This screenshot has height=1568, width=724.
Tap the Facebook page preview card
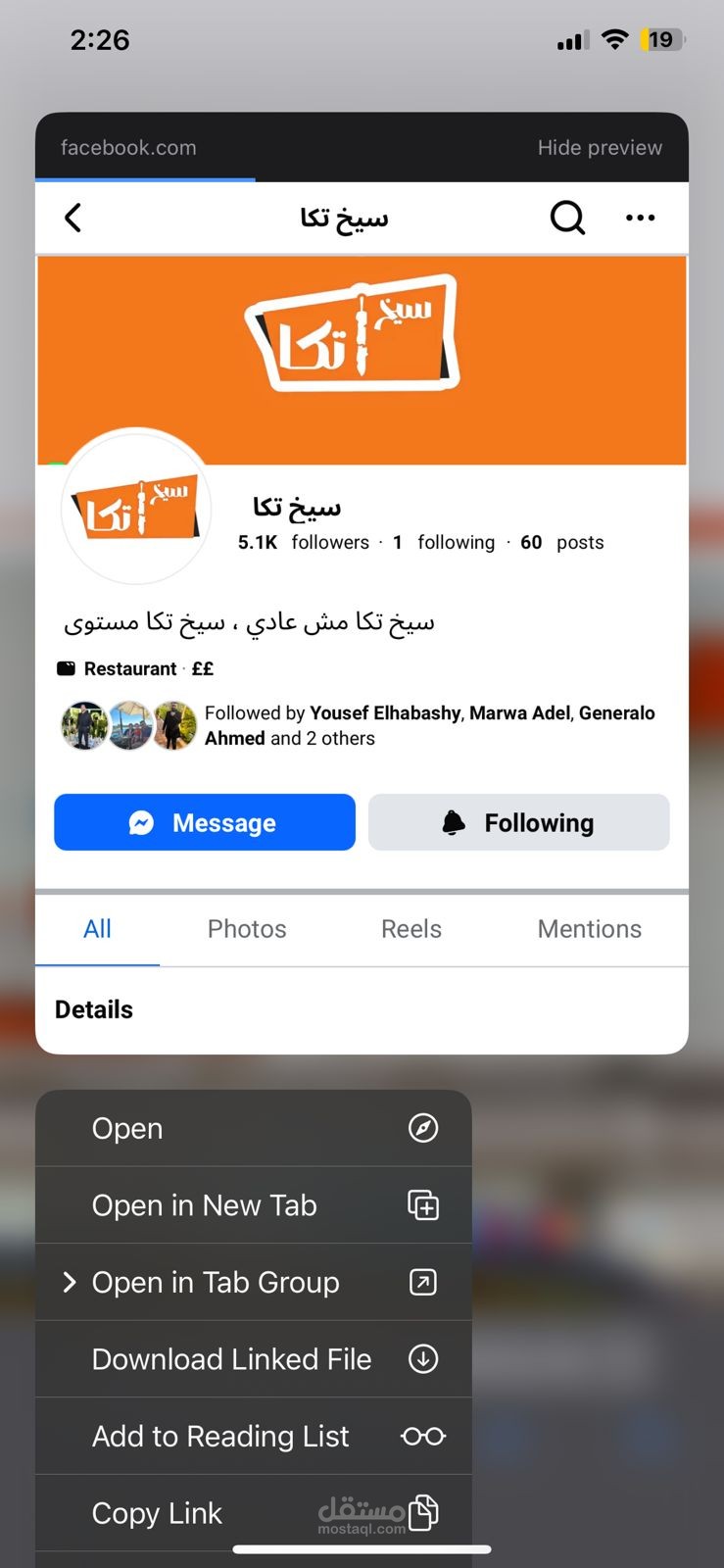click(x=362, y=617)
